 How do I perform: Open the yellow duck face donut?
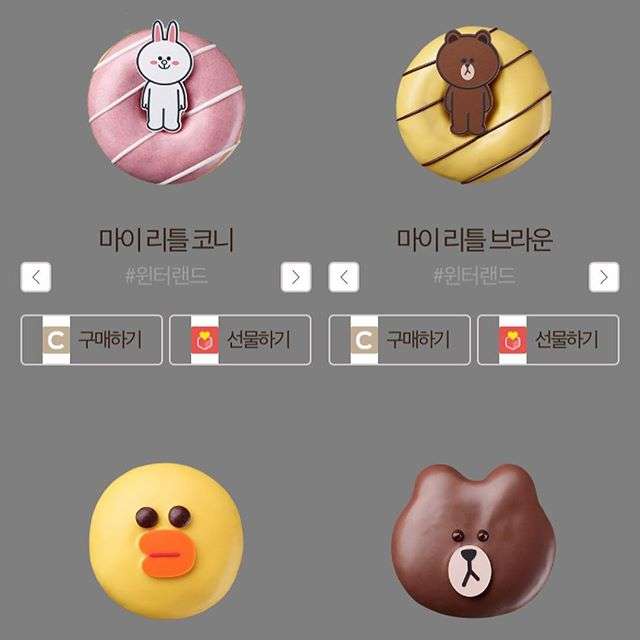click(x=166, y=540)
